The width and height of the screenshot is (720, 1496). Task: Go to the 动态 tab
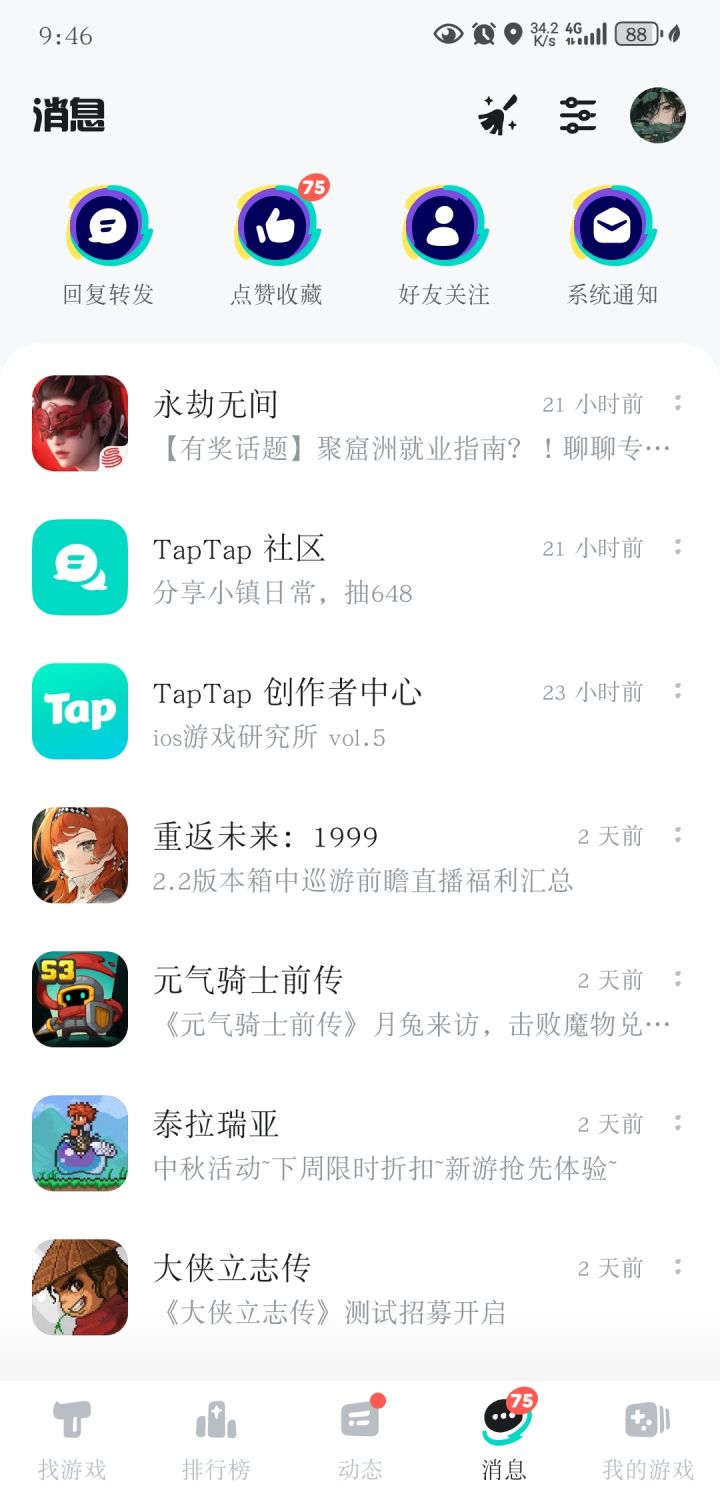pos(360,1440)
